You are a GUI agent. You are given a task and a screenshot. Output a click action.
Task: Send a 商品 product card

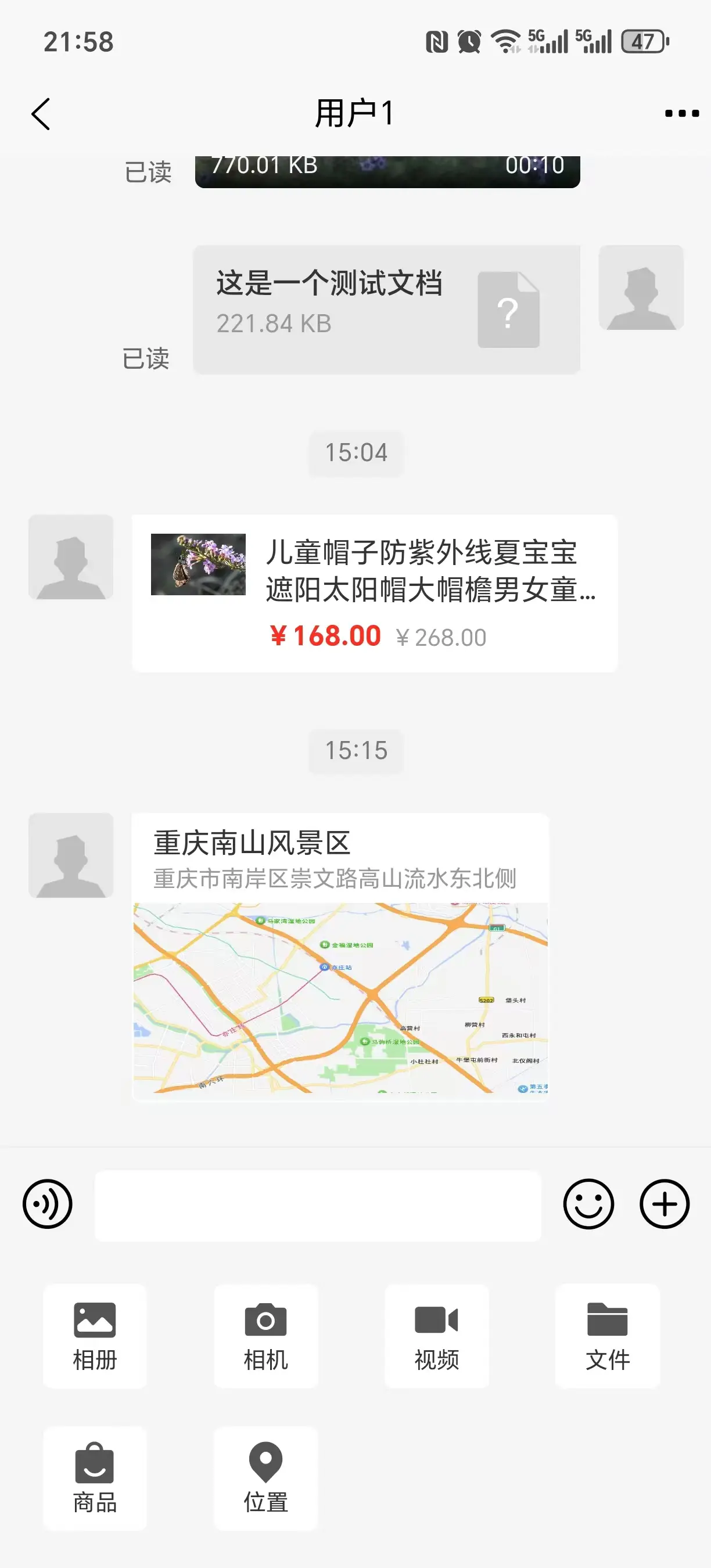coord(95,1478)
